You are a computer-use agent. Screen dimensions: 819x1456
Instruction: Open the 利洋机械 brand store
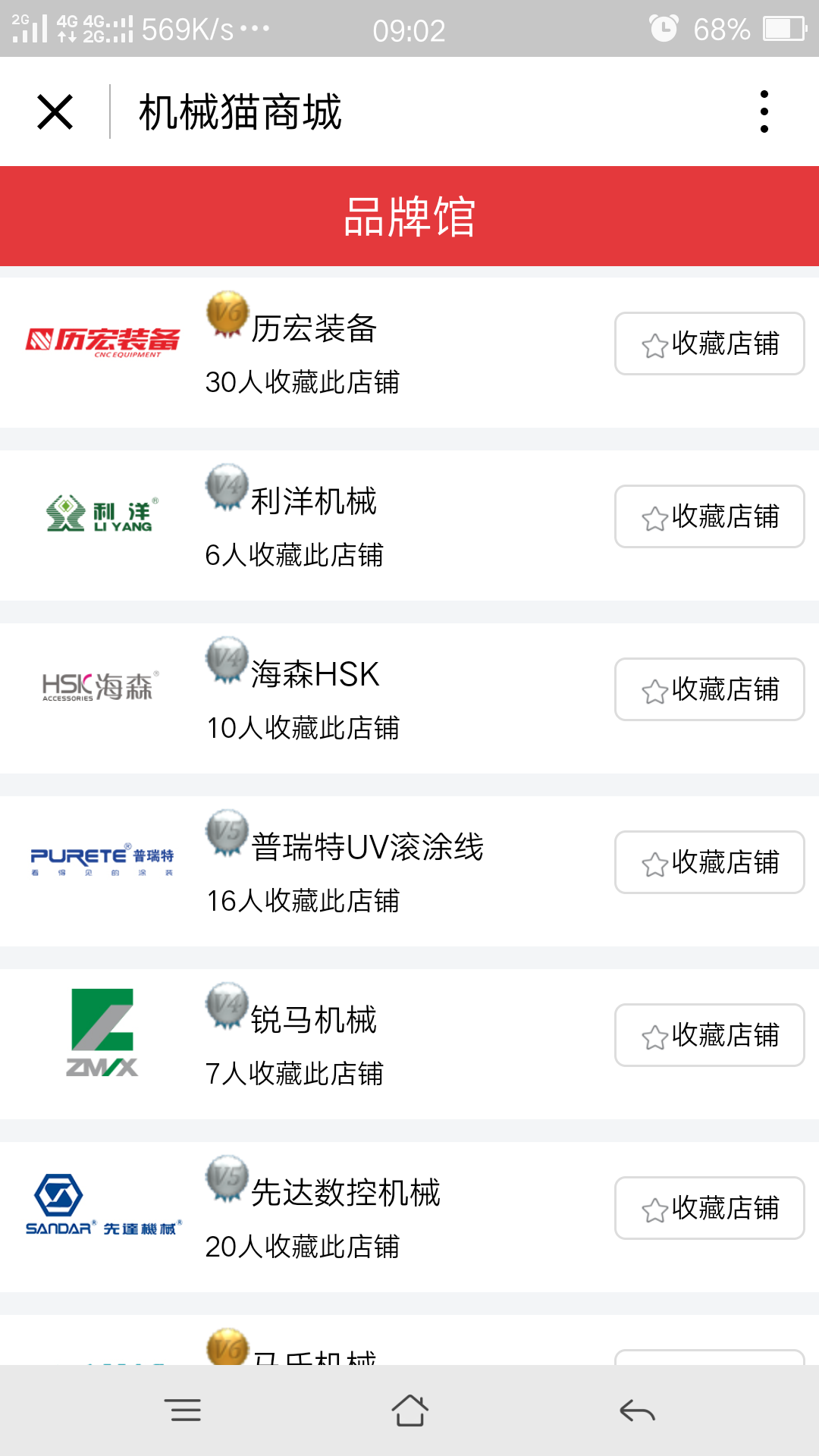(314, 502)
